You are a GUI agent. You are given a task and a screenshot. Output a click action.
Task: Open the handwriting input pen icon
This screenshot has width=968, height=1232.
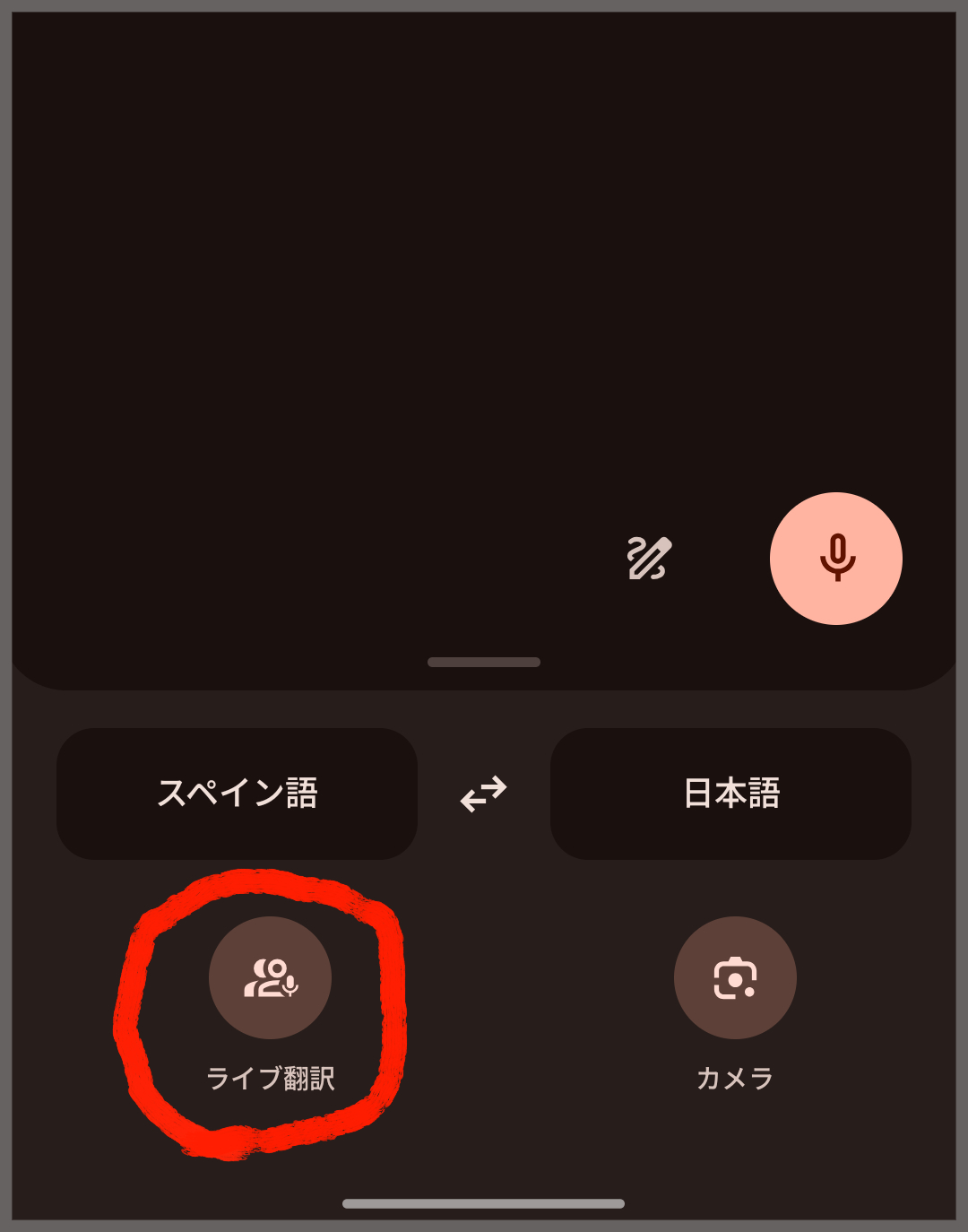(x=649, y=559)
